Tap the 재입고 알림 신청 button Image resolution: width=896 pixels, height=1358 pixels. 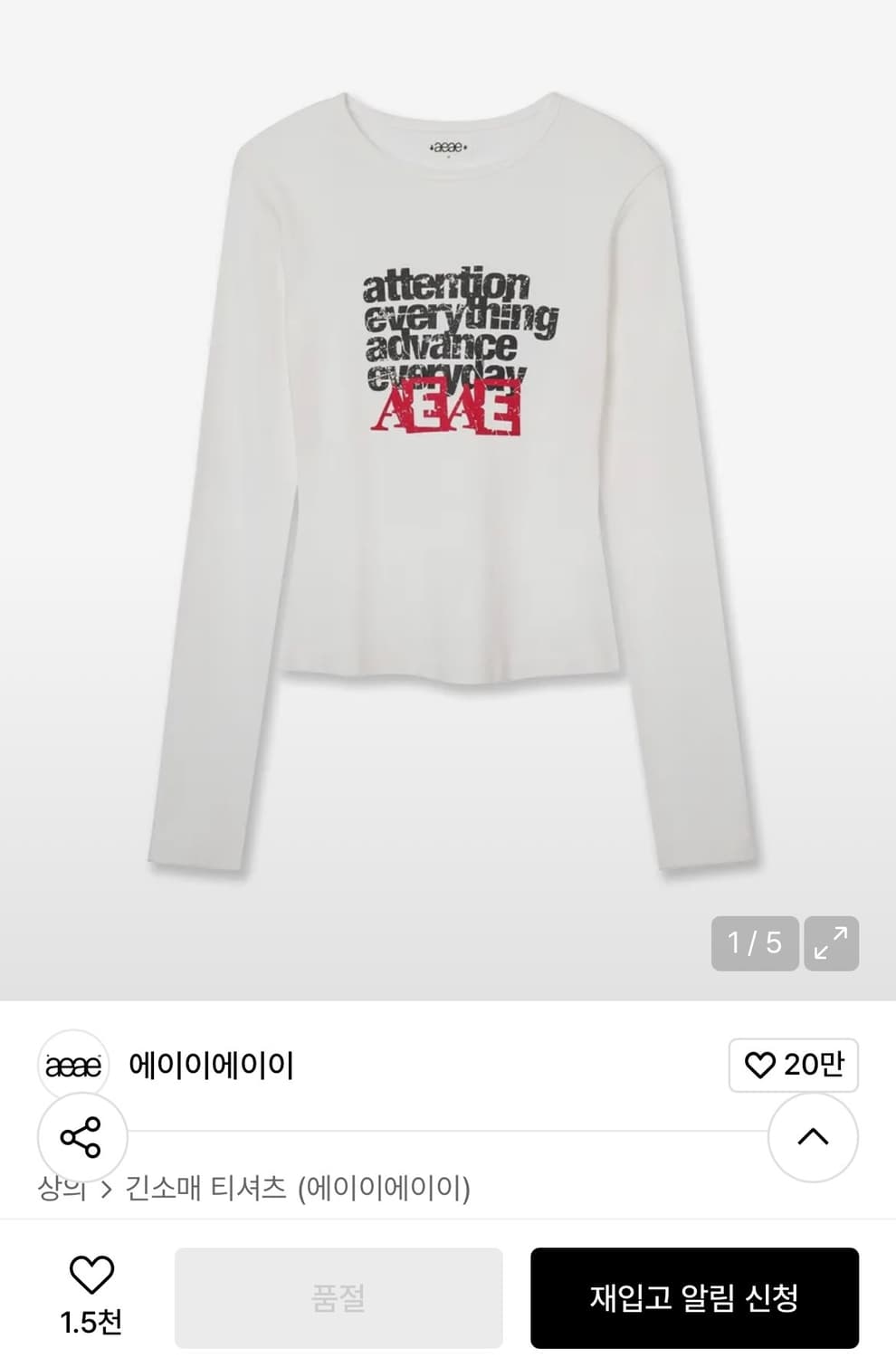pos(692,1295)
